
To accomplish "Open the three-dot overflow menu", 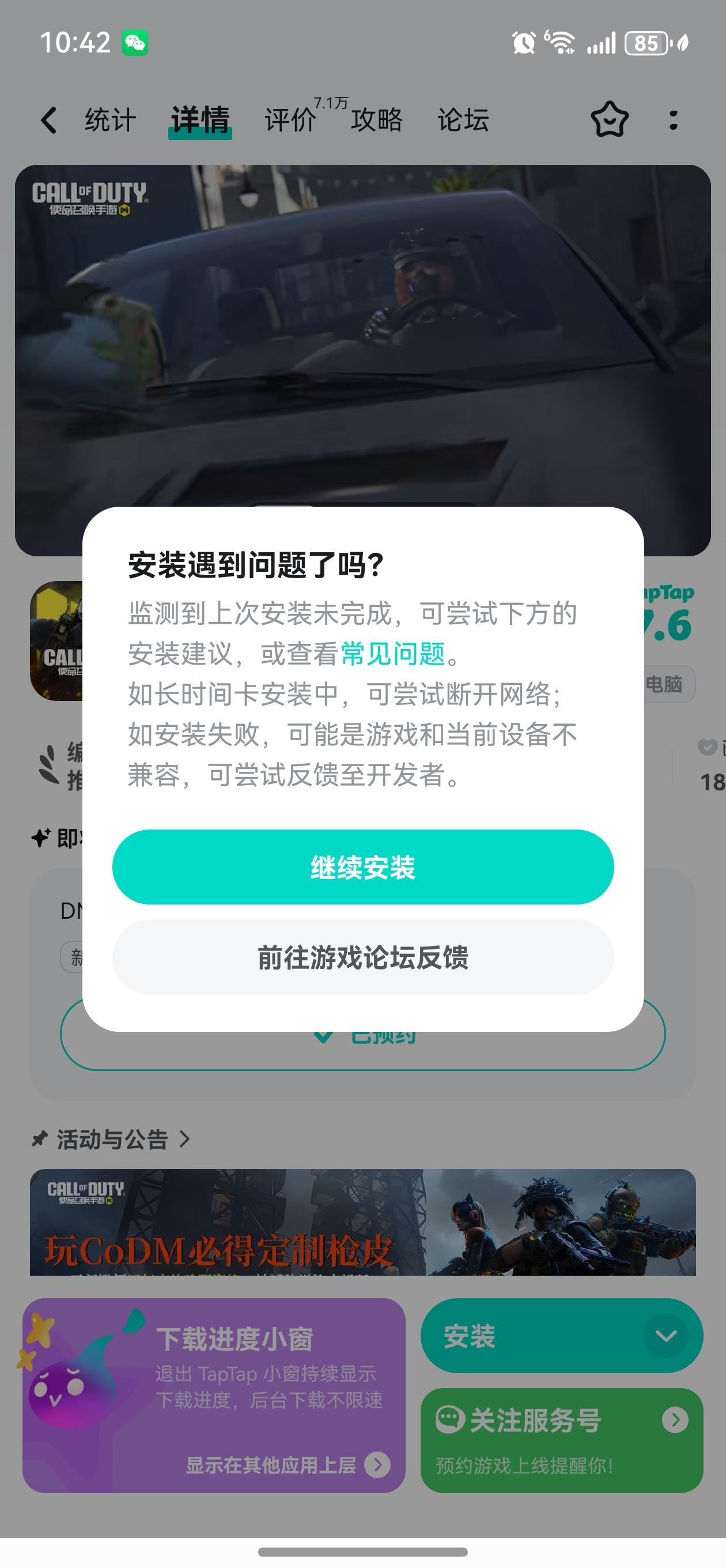I will (673, 120).
